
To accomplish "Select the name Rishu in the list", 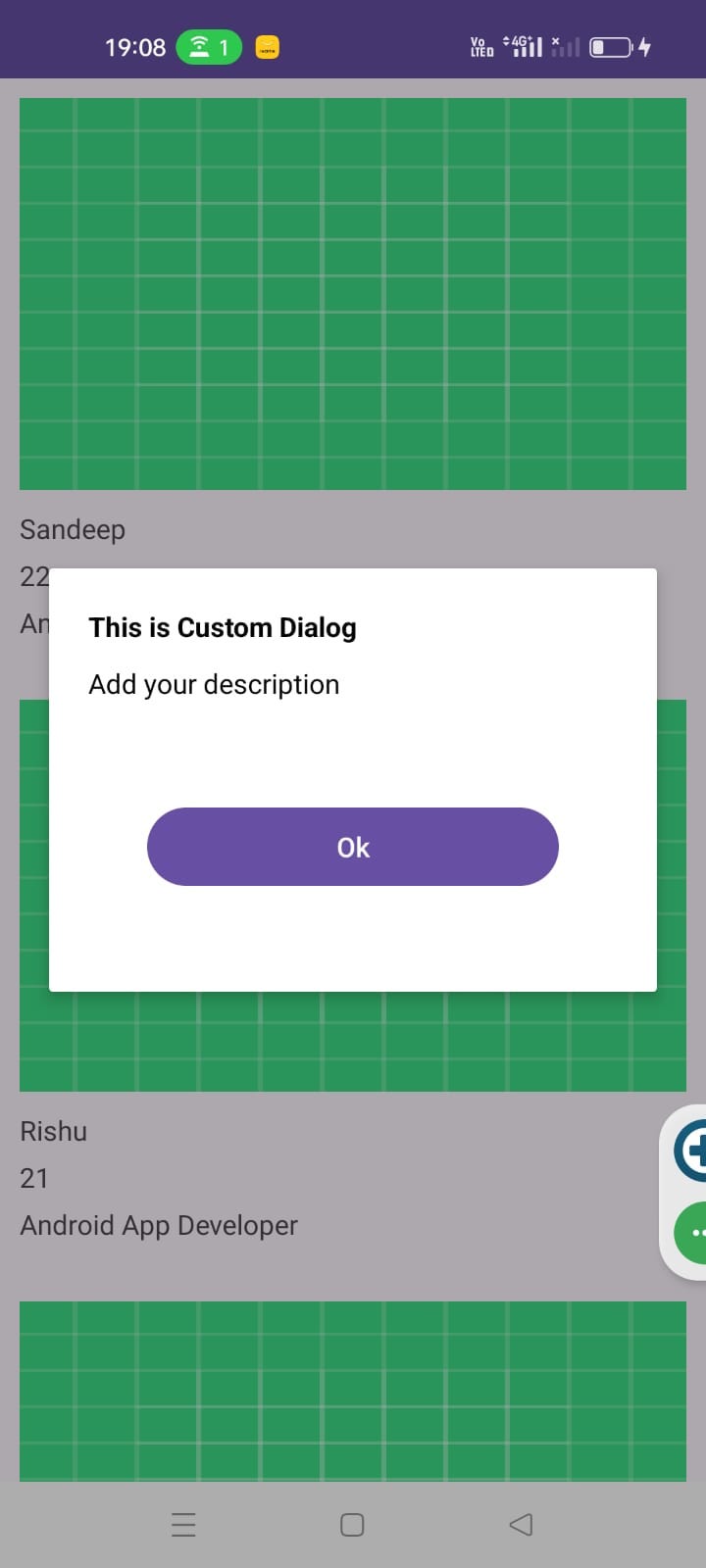I will [53, 1131].
